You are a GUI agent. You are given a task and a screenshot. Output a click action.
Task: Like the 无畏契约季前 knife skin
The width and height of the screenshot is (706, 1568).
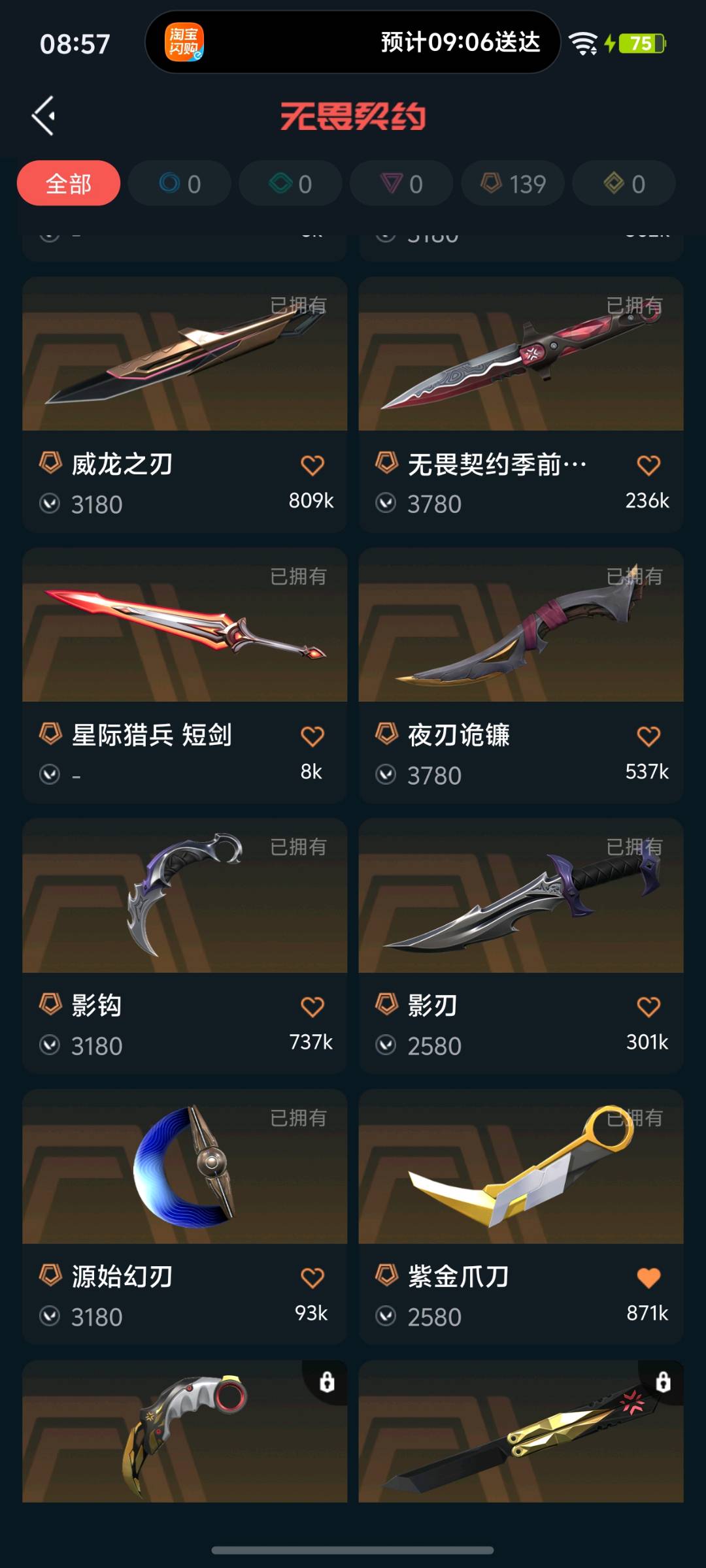tap(648, 465)
